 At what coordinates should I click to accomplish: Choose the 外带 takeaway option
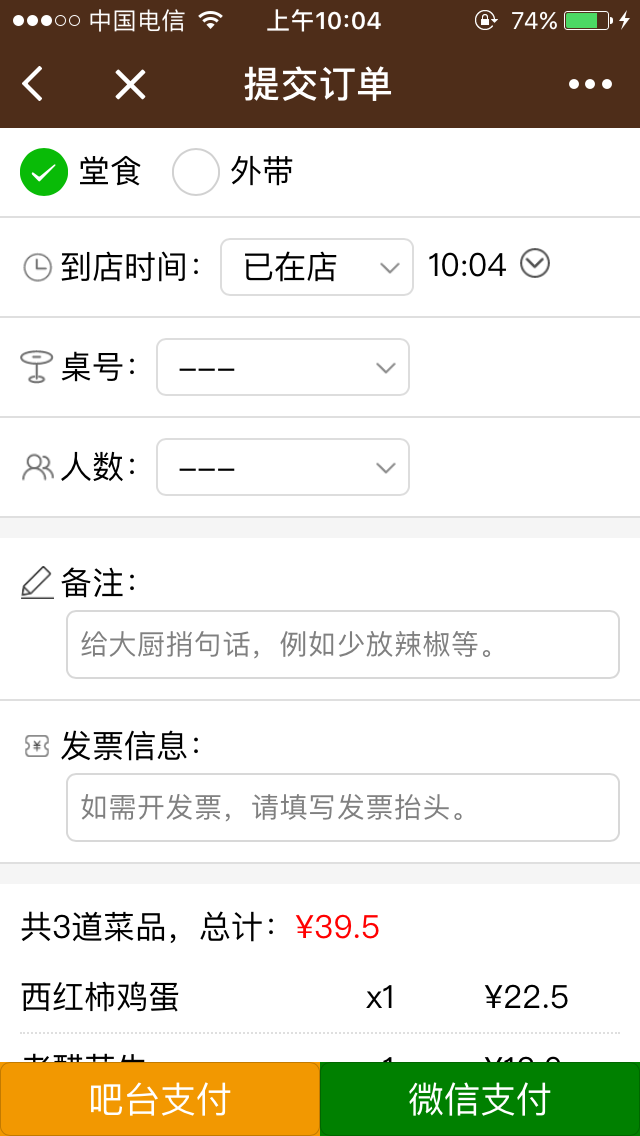pos(196,172)
